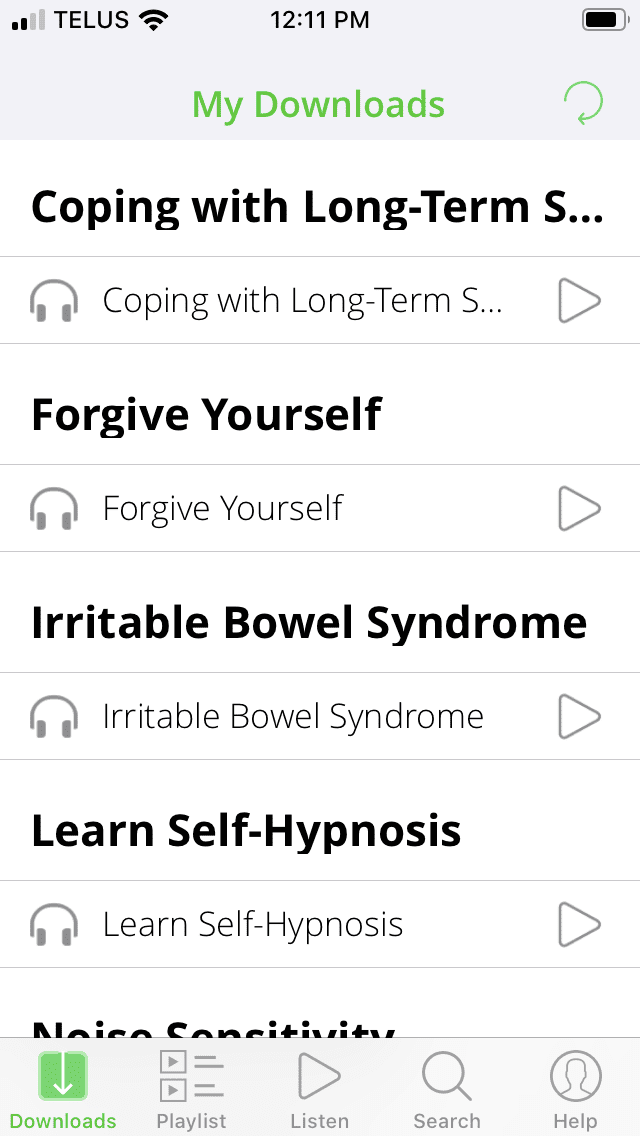Viewport: 640px width, 1136px height.
Task: Open the Learn Self-Hypnosis download row
Action: coord(320,924)
